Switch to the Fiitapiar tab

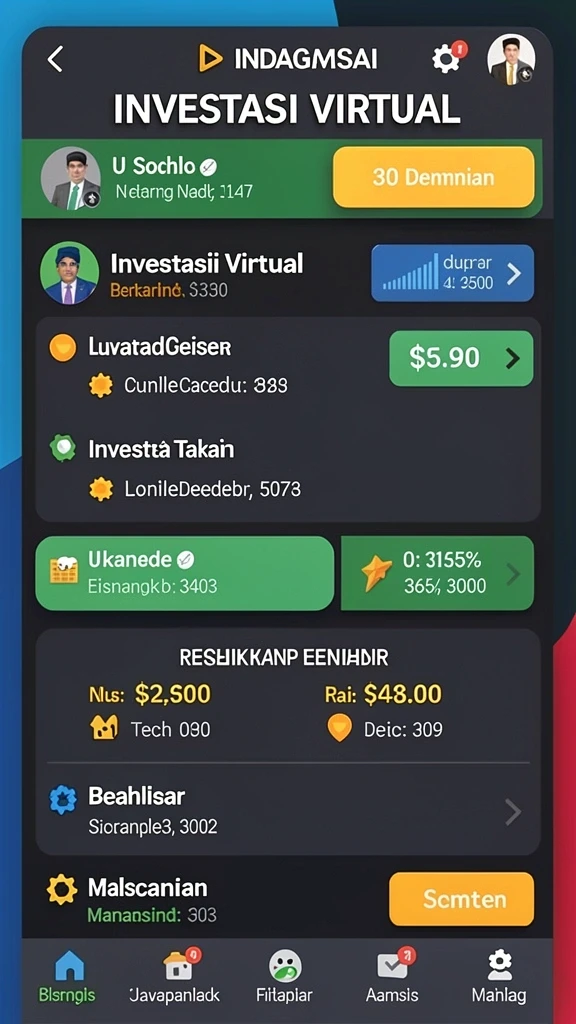(285, 977)
